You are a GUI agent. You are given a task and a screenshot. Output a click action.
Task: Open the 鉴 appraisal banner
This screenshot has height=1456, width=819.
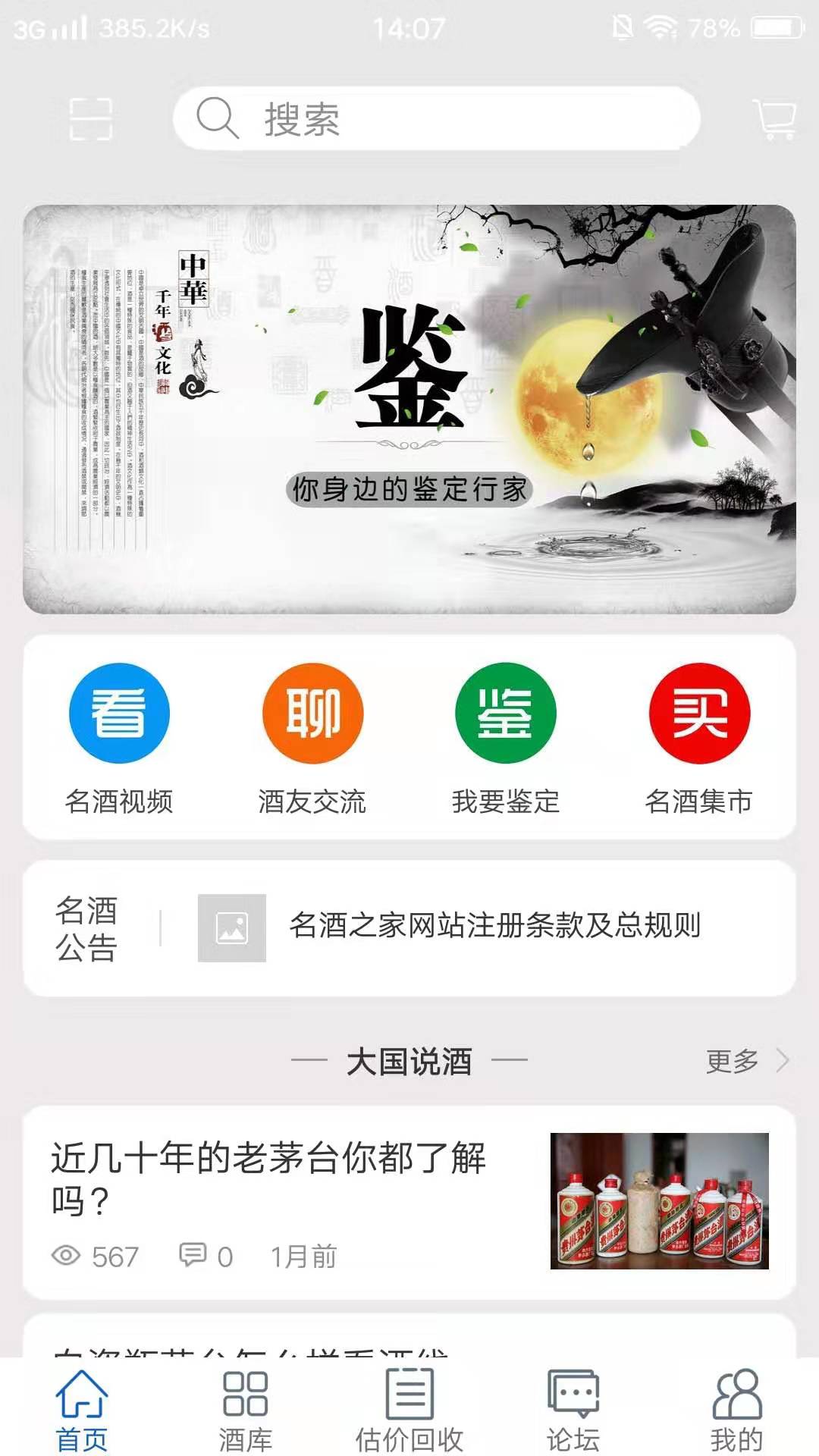point(409,409)
